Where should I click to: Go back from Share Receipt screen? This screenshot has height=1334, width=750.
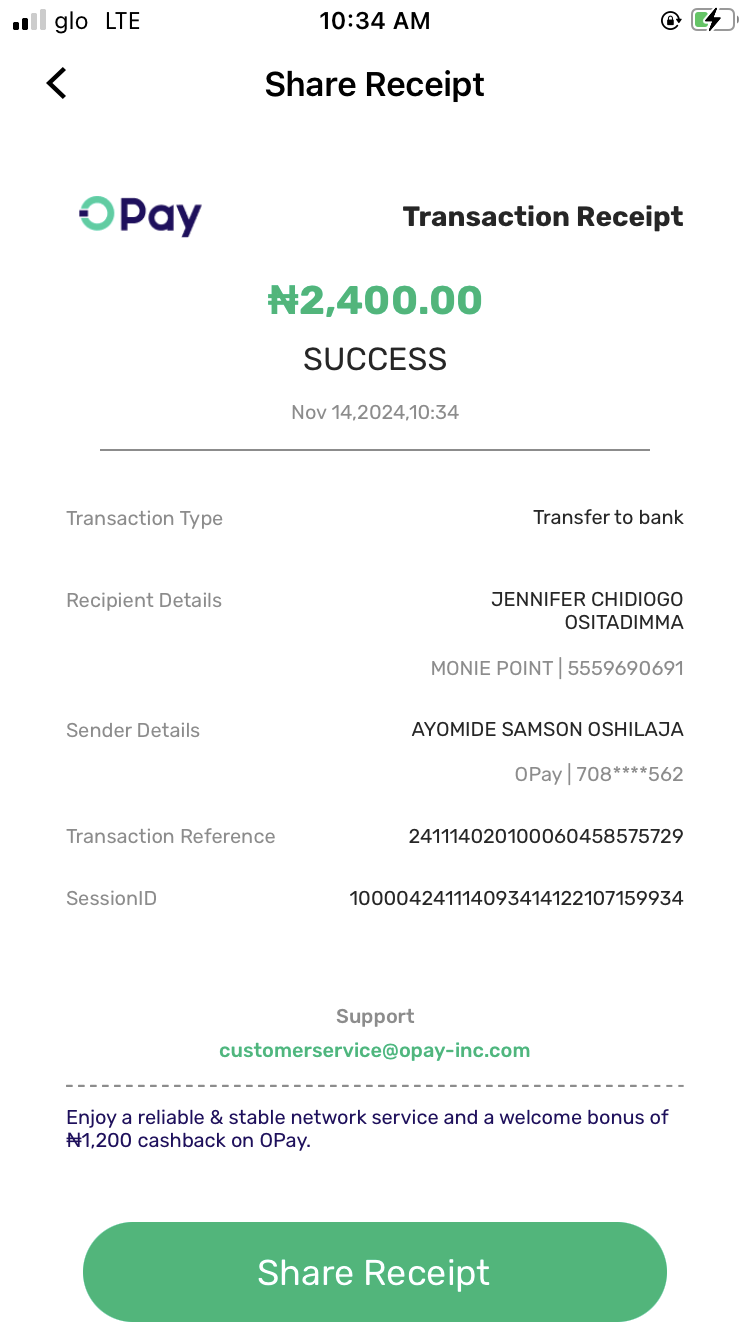[57, 84]
